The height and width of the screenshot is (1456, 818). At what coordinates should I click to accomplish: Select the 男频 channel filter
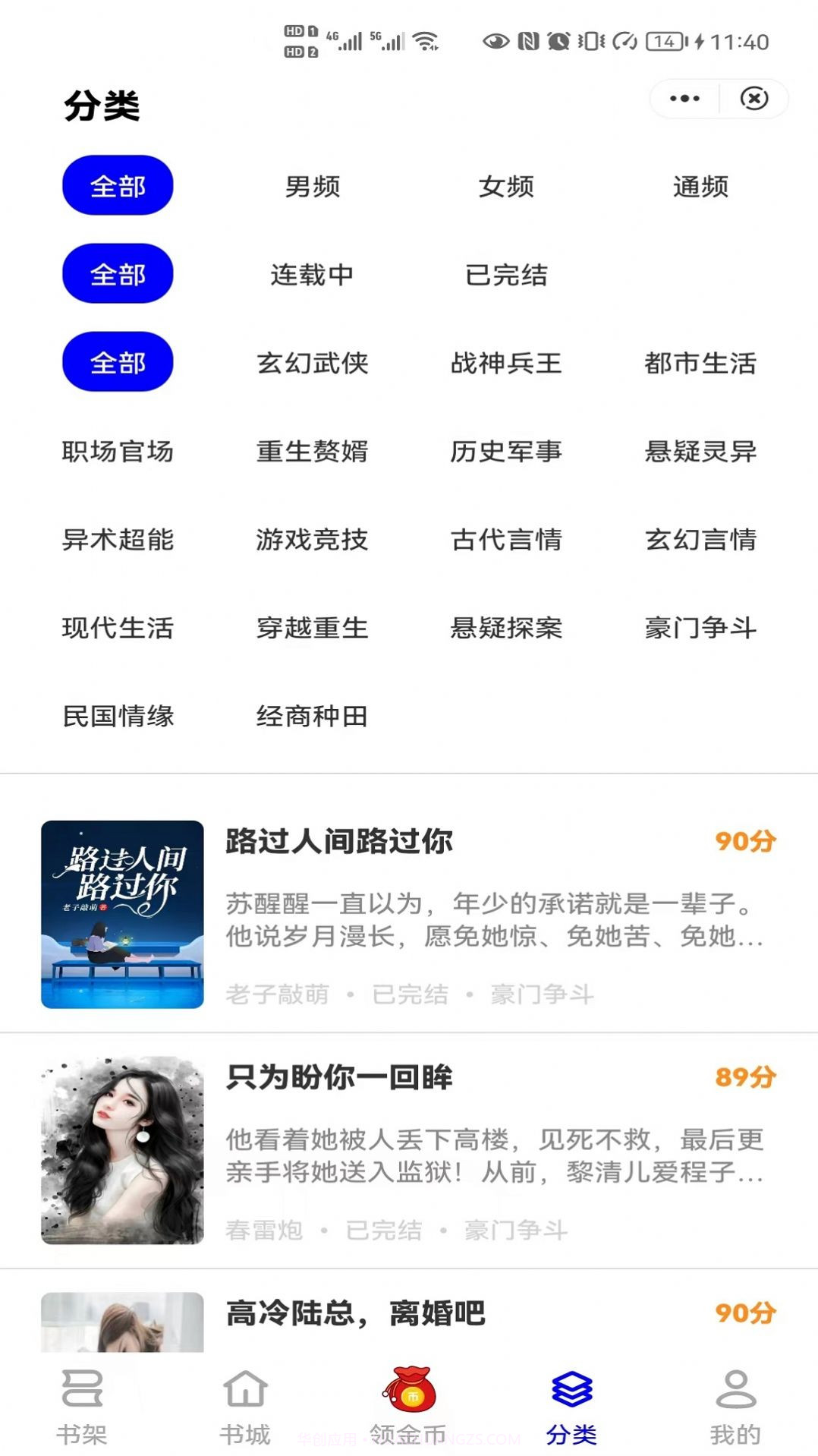coord(312,188)
